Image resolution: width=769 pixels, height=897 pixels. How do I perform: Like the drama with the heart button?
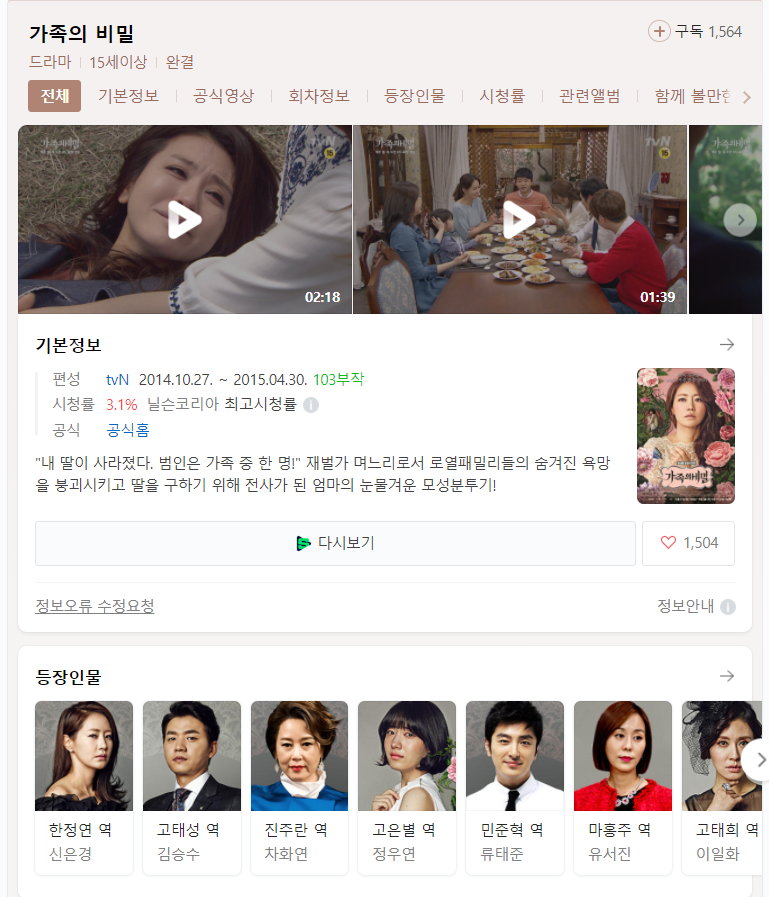click(x=688, y=543)
